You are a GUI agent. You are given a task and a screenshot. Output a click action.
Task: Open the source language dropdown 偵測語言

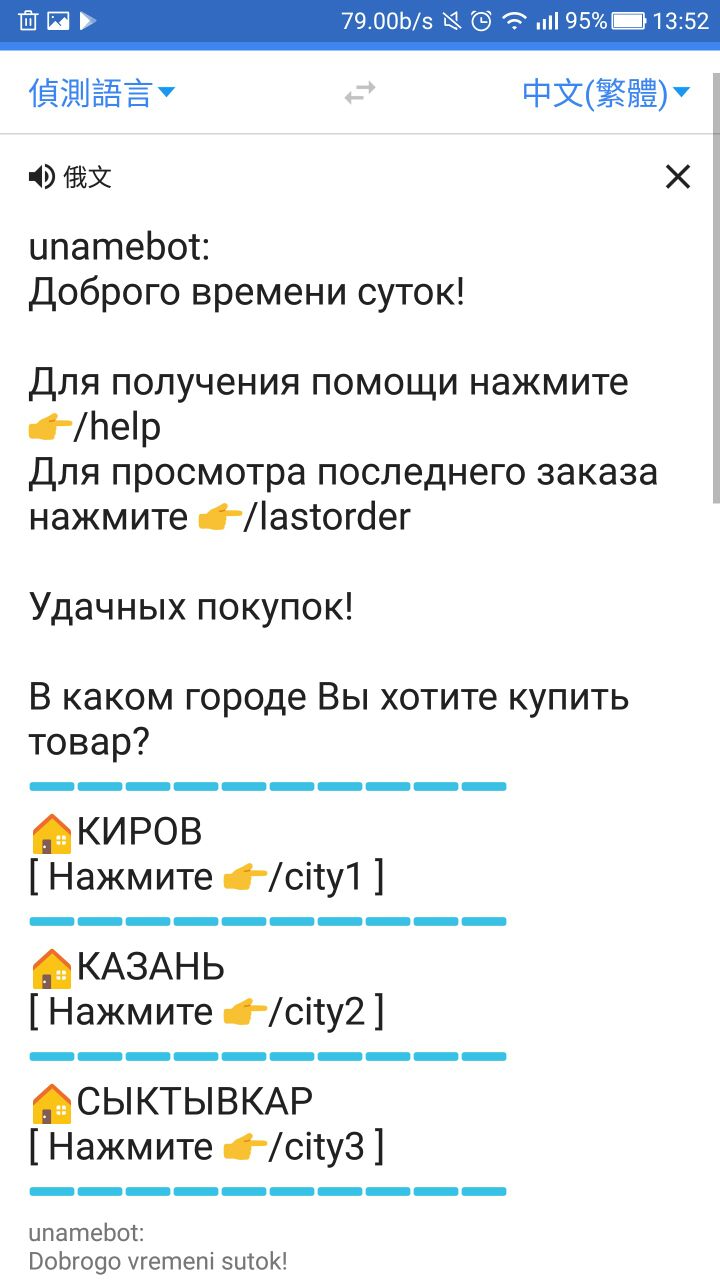click(101, 93)
